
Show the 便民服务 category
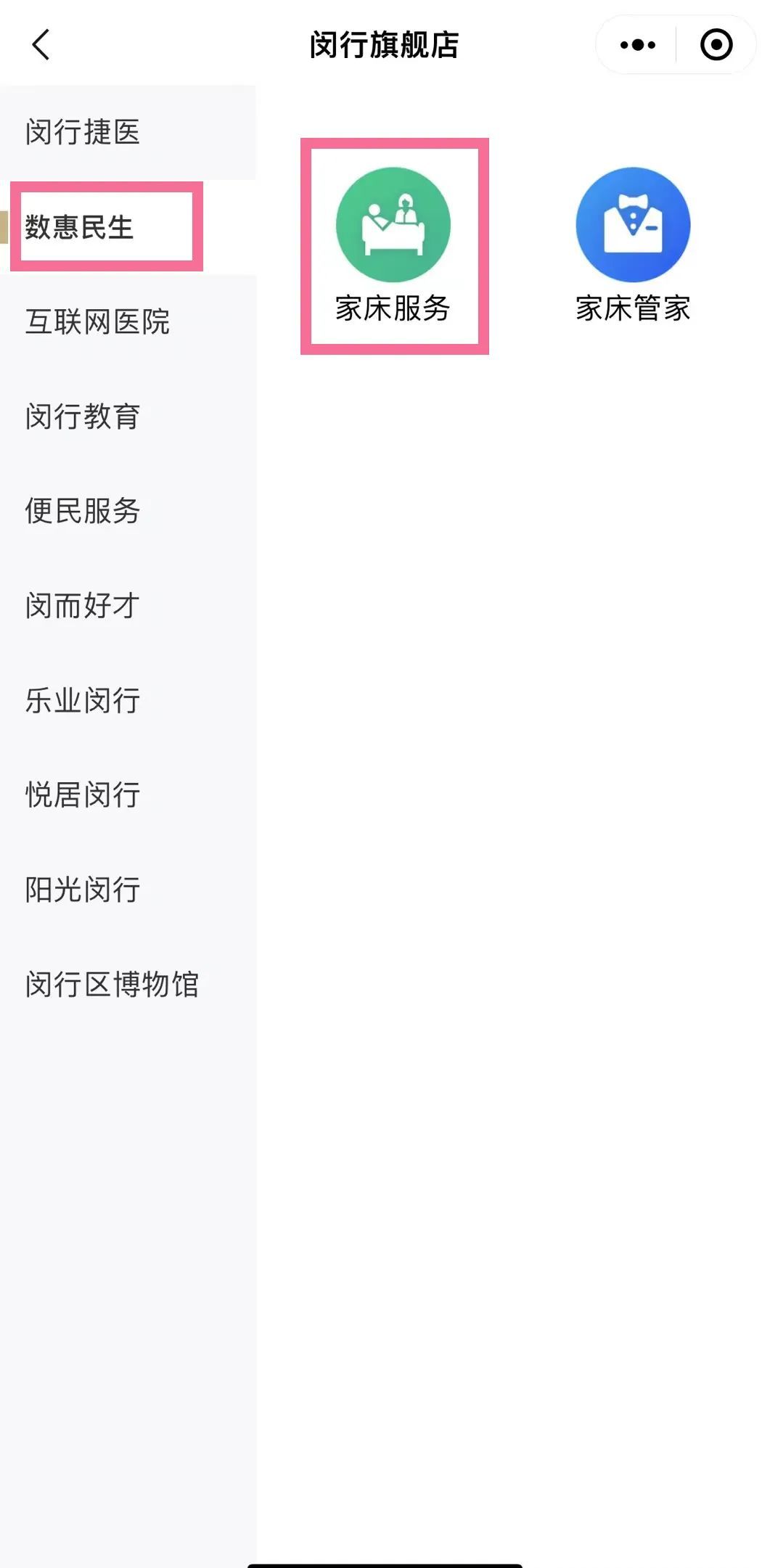[x=83, y=511]
